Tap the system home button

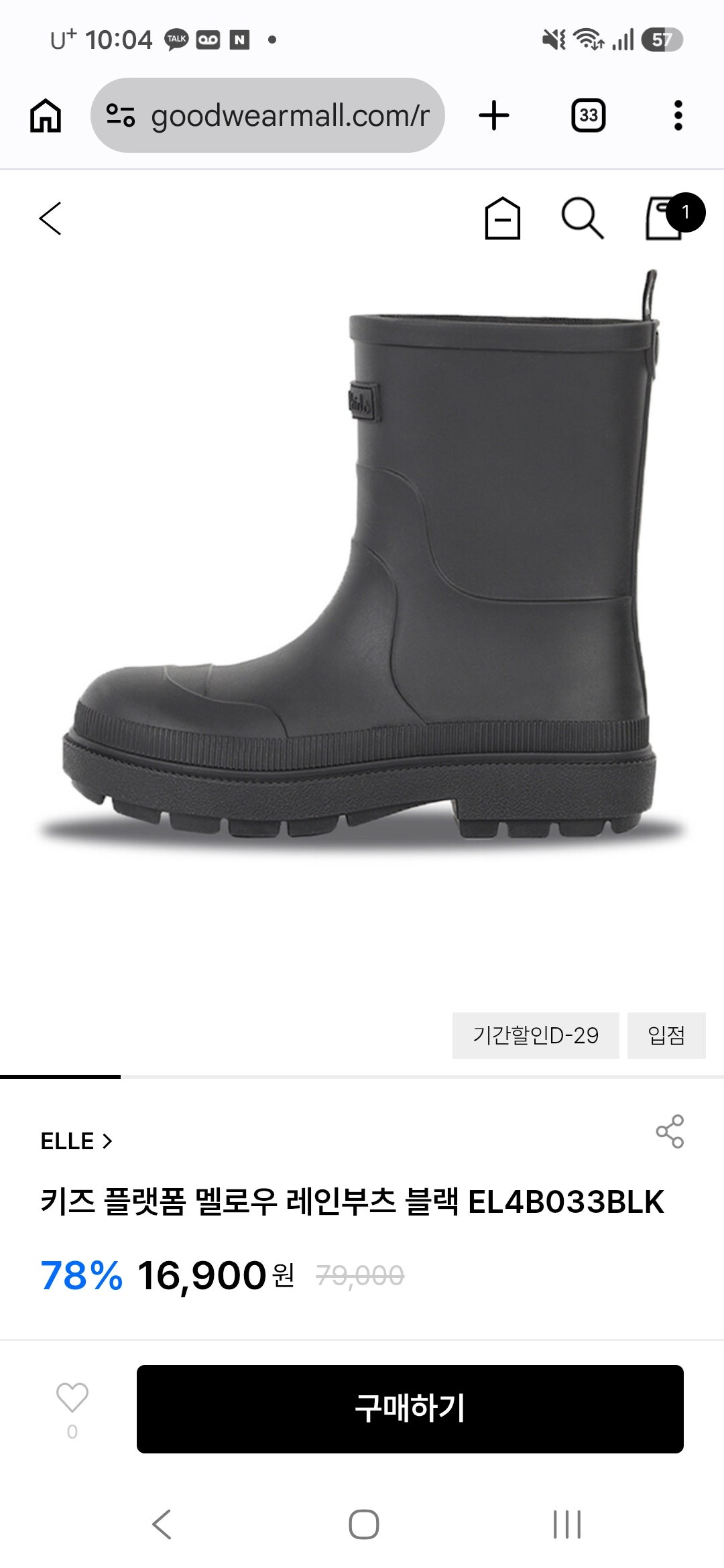pos(364,1524)
